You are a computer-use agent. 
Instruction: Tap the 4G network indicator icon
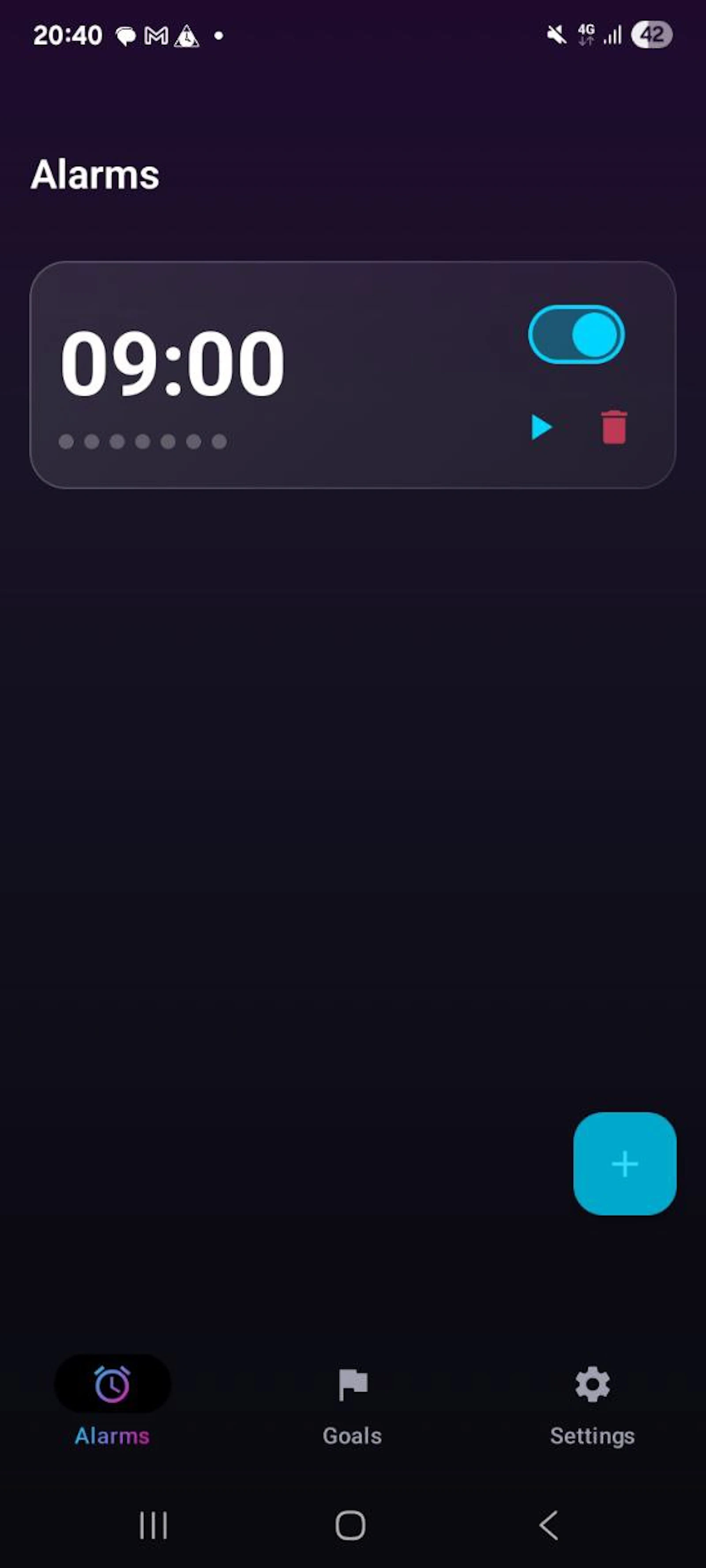pos(586,35)
